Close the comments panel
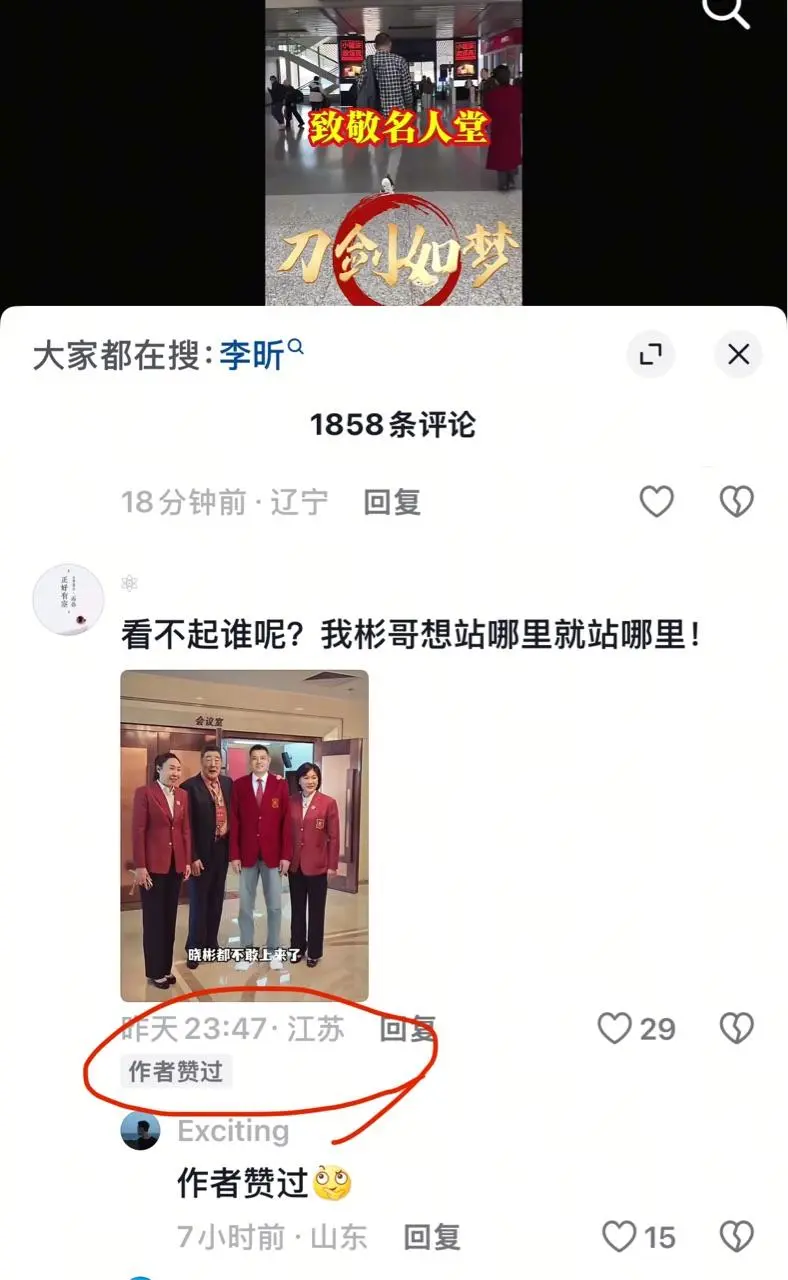This screenshot has height=1280, width=788. pyautogui.click(x=738, y=354)
